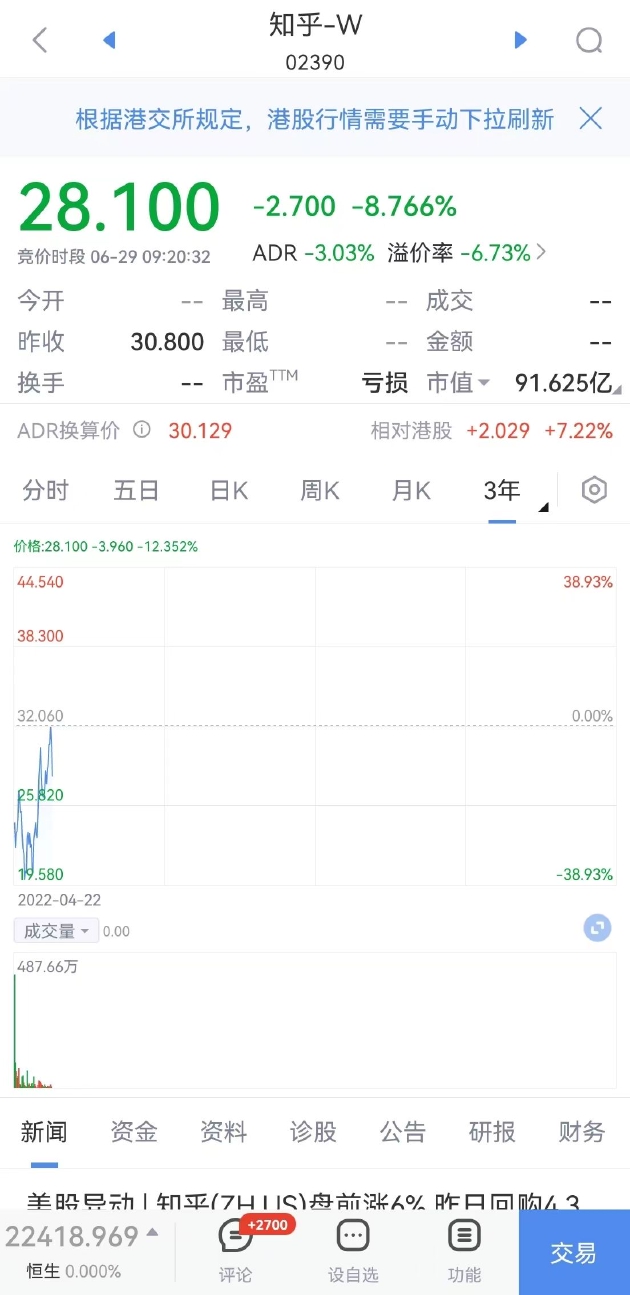Image resolution: width=630 pixels, height=1295 pixels.
Task: Select the 日K chart tab
Action: tap(229, 490)
